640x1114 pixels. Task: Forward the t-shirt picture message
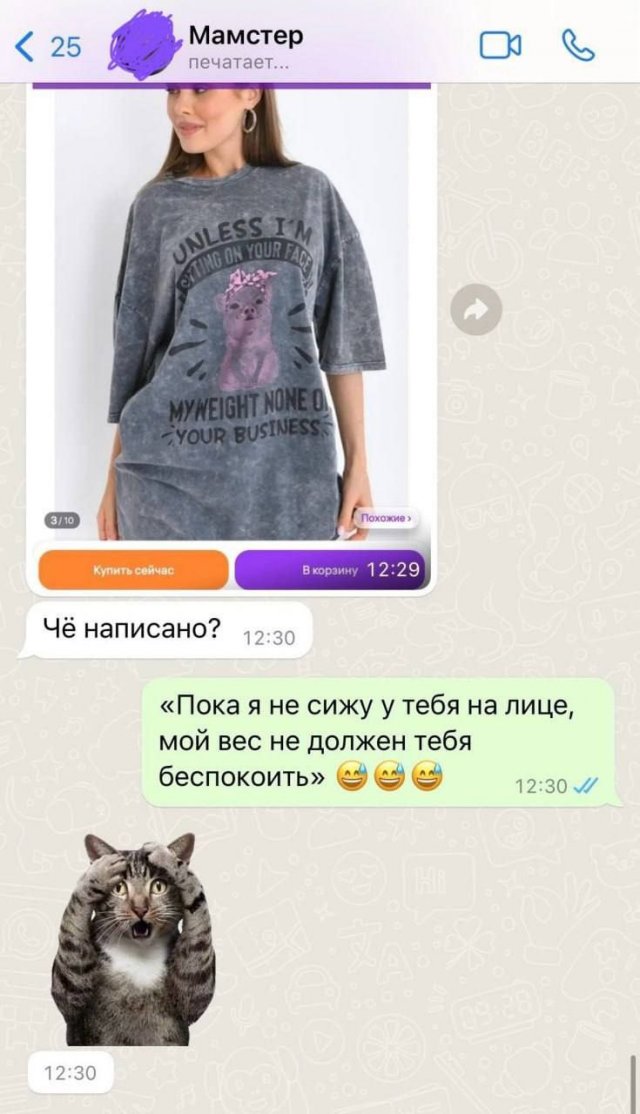[x=476, y=313]
